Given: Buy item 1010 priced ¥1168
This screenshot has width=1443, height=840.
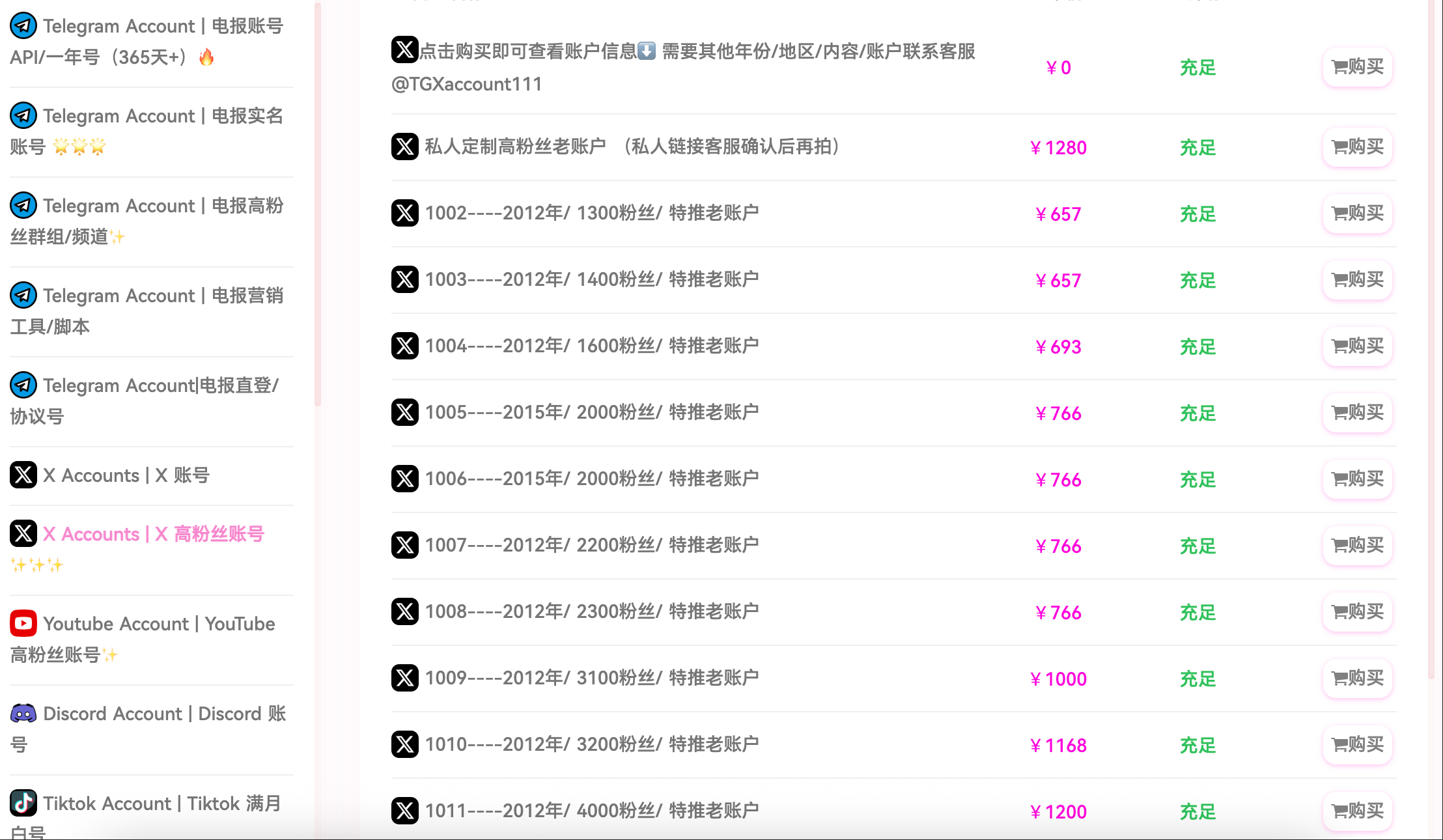Looking at the screenshot, I should tap(1357, 745).
